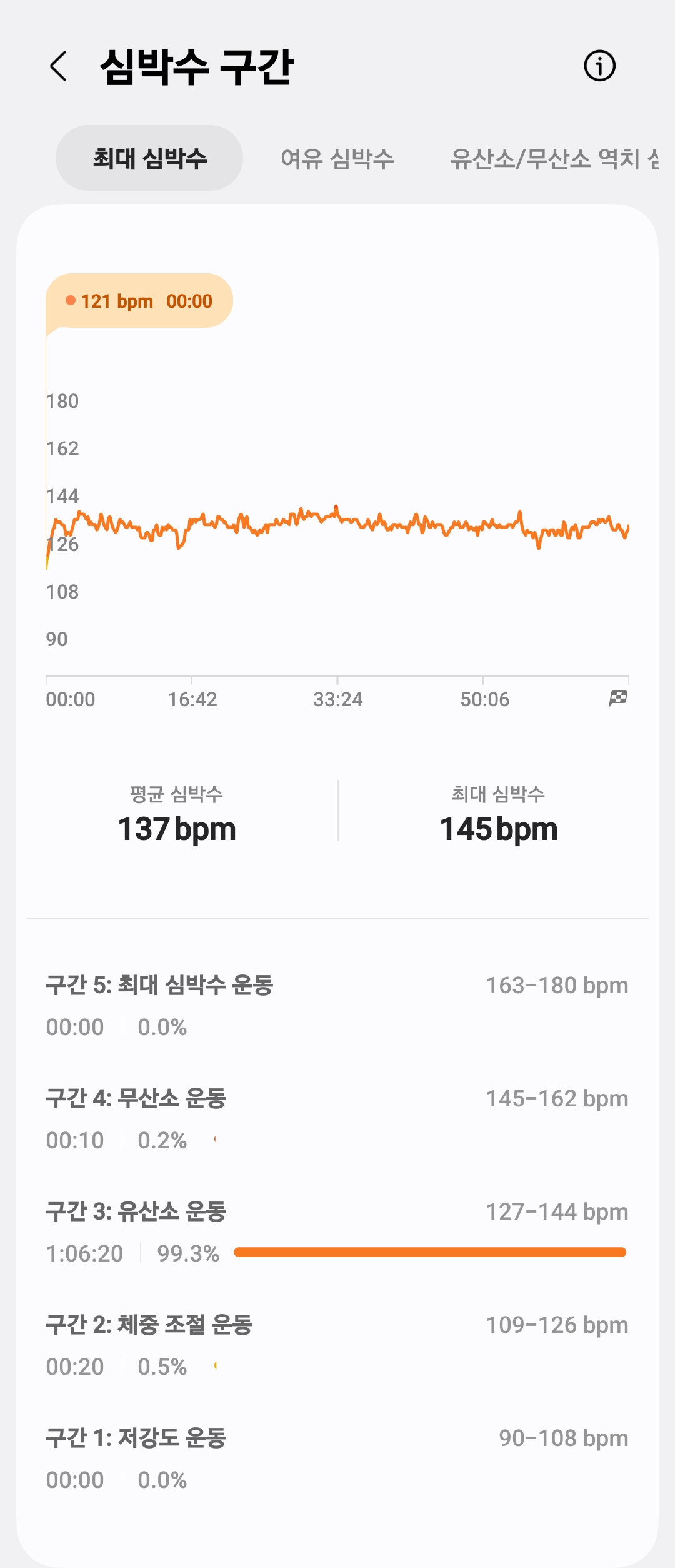Viewport: 675px width, 1568px height.
Task: Switch to the 여유 심박수 tab
Action: 337,159
